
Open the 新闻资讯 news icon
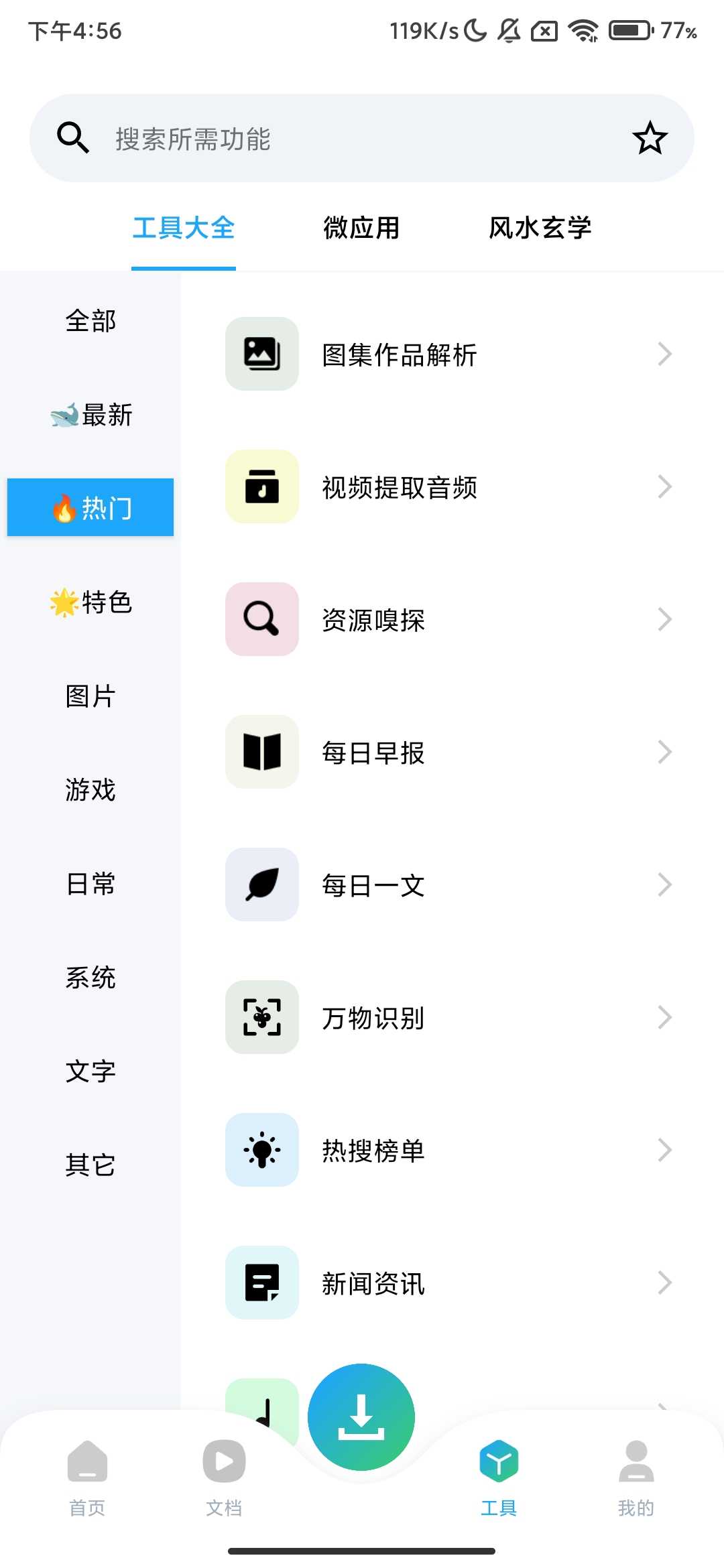261,1283
